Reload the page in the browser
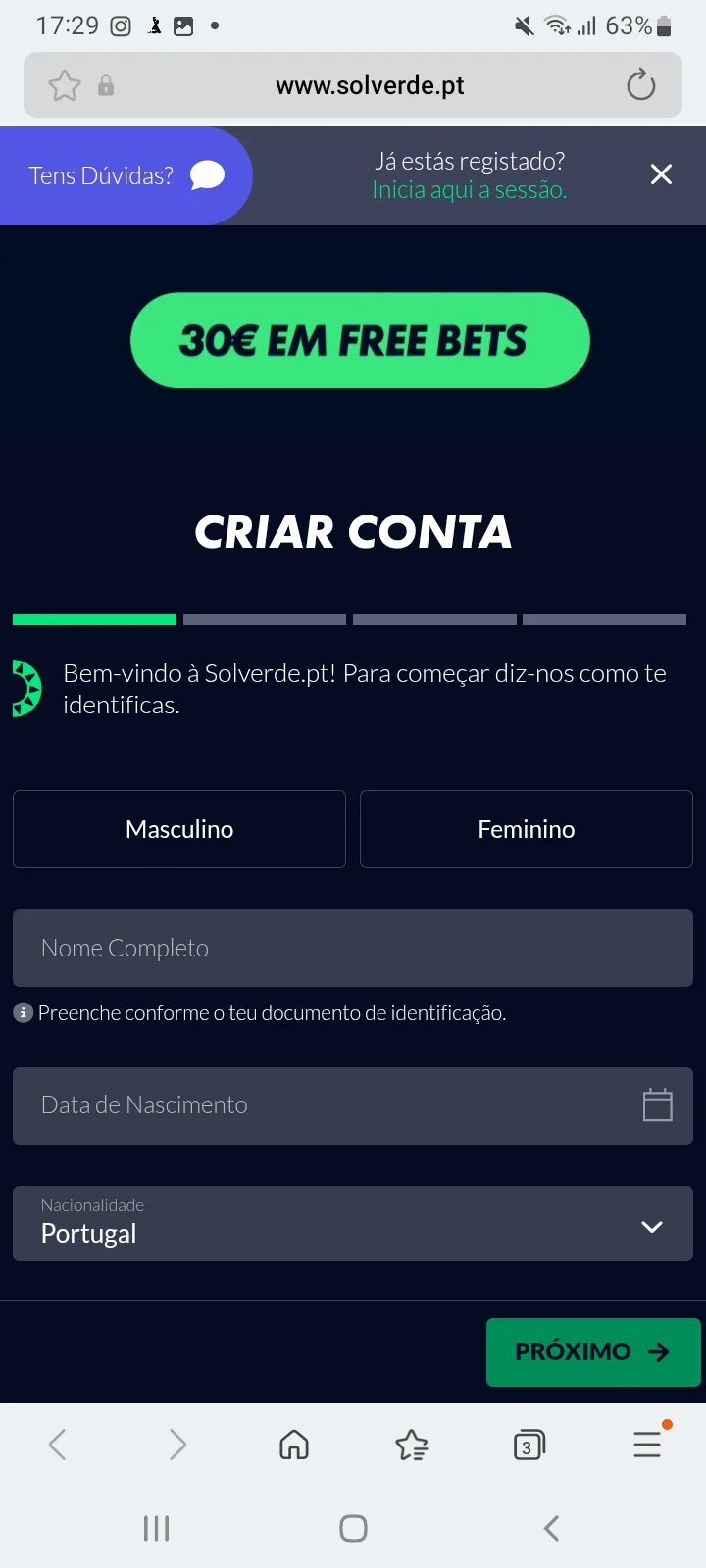The height and width of the screenshot is (1568, 706). 640,85
